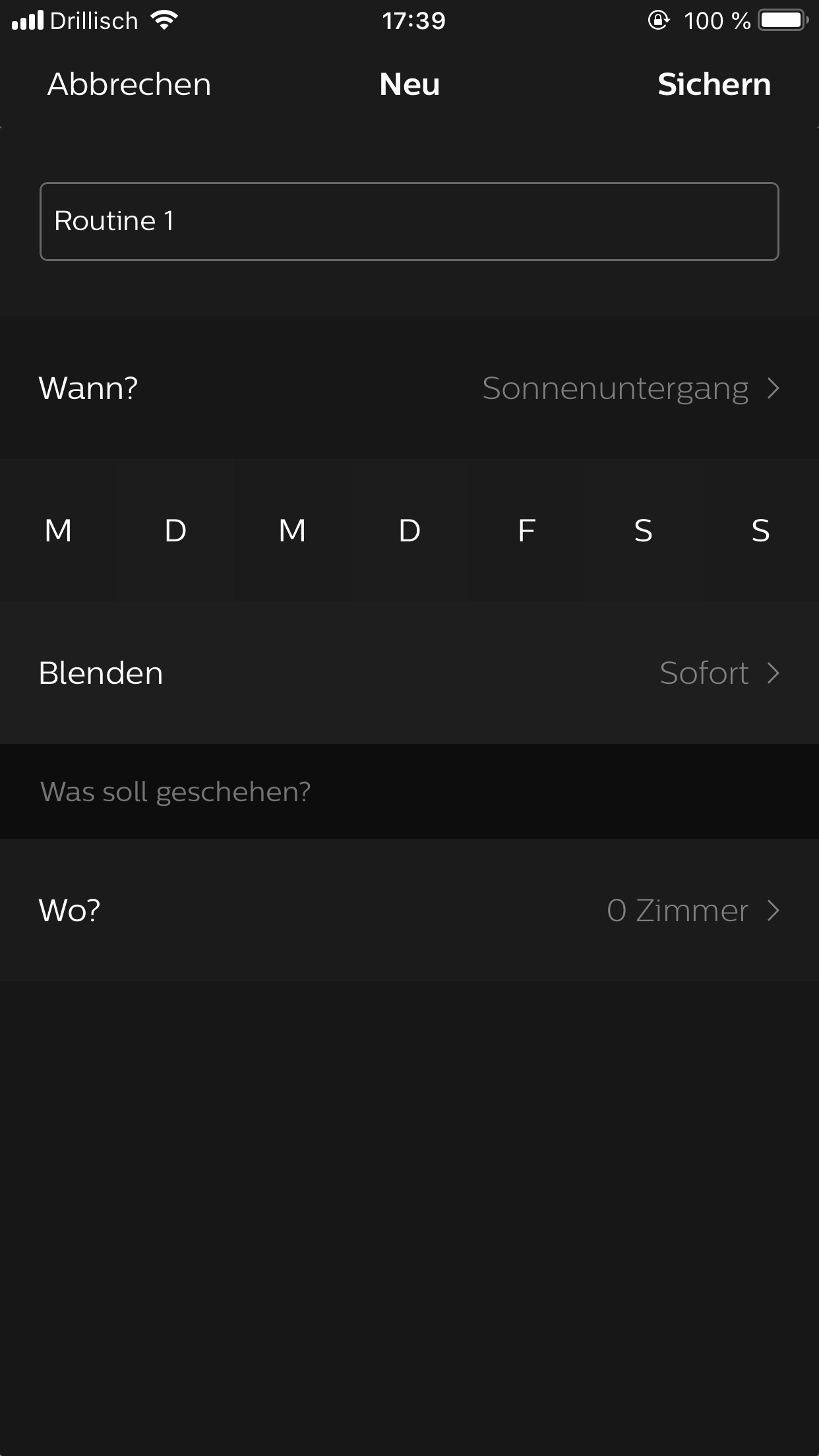Open the Blenden fade setting
This screenshot has width=819, height=1456.
pos(409,673)
